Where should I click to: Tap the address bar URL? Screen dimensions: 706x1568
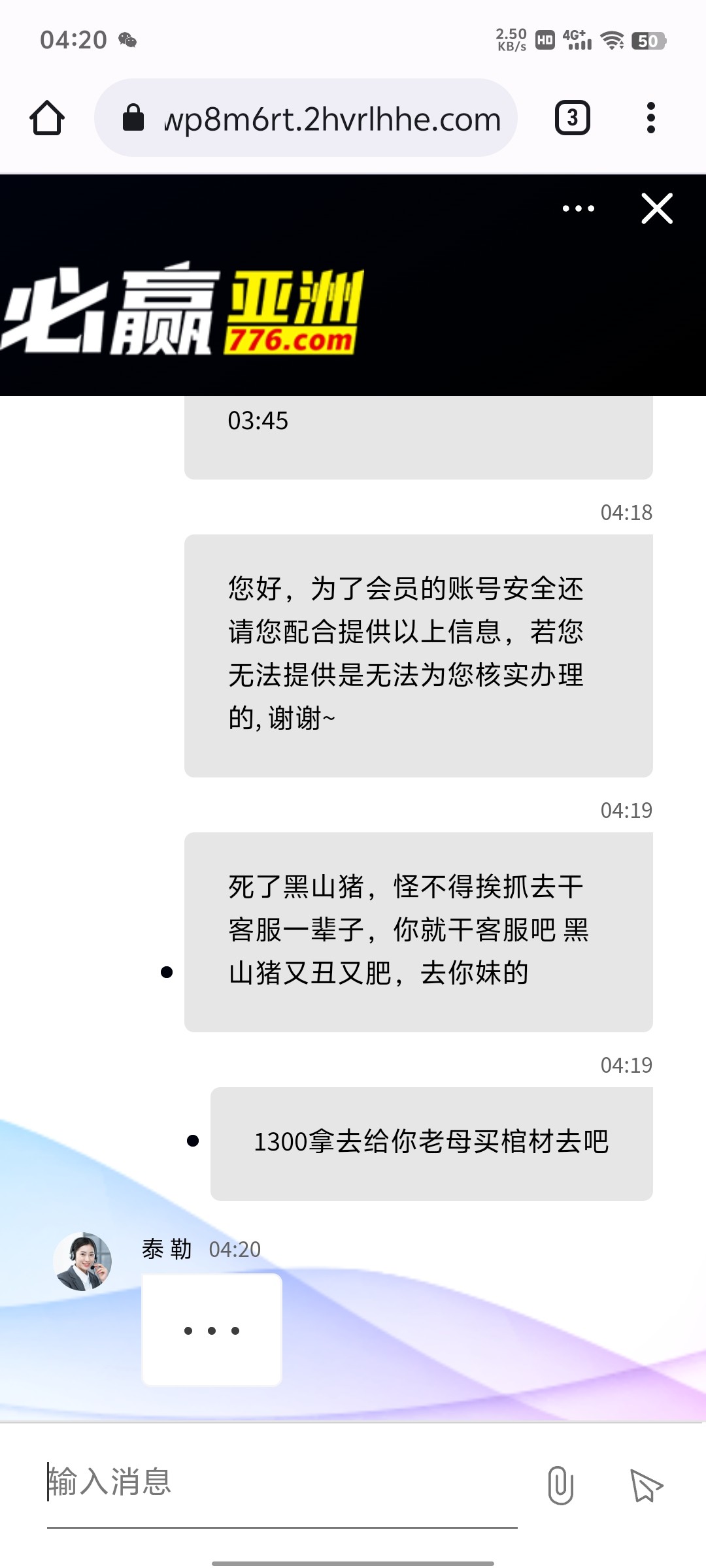tap(332, 119)
